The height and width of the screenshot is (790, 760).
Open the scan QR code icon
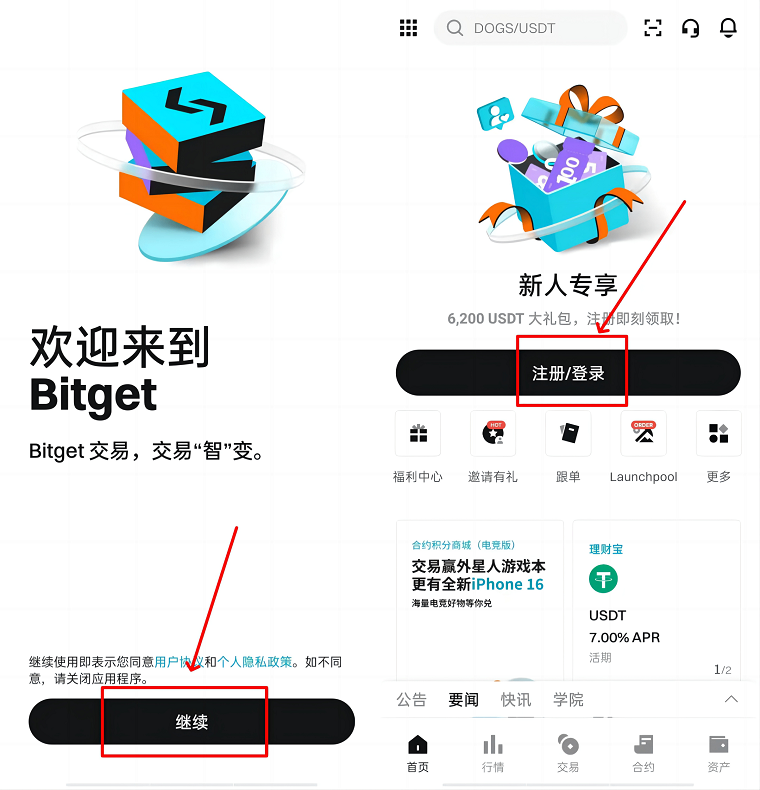[653, 28]
